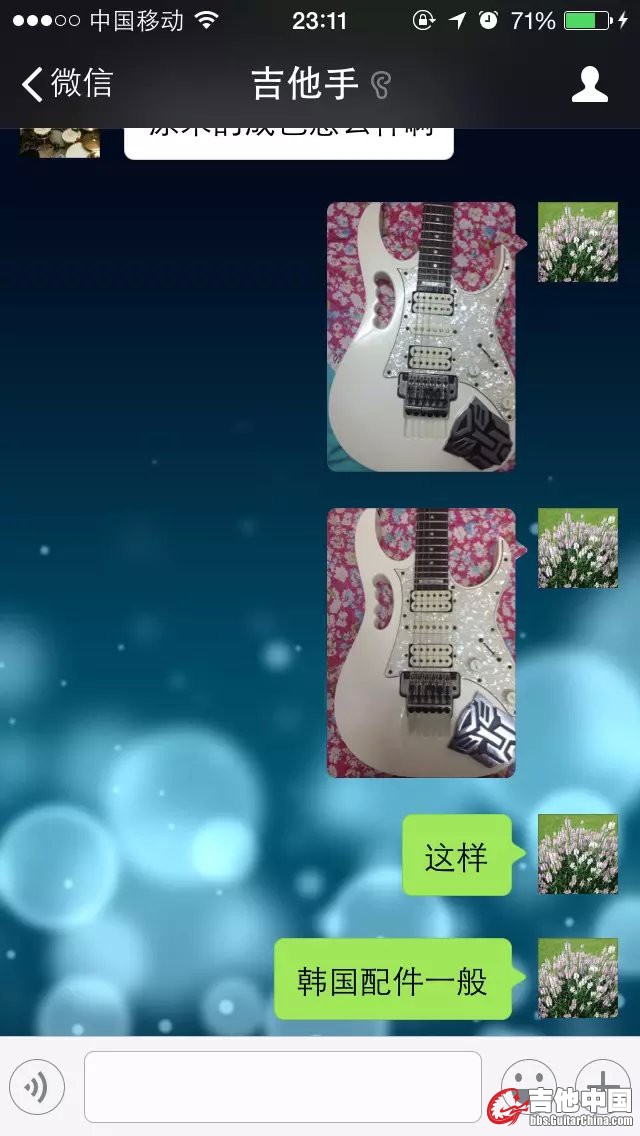View the second guitar photo full screen

click(x=421, y=642)
